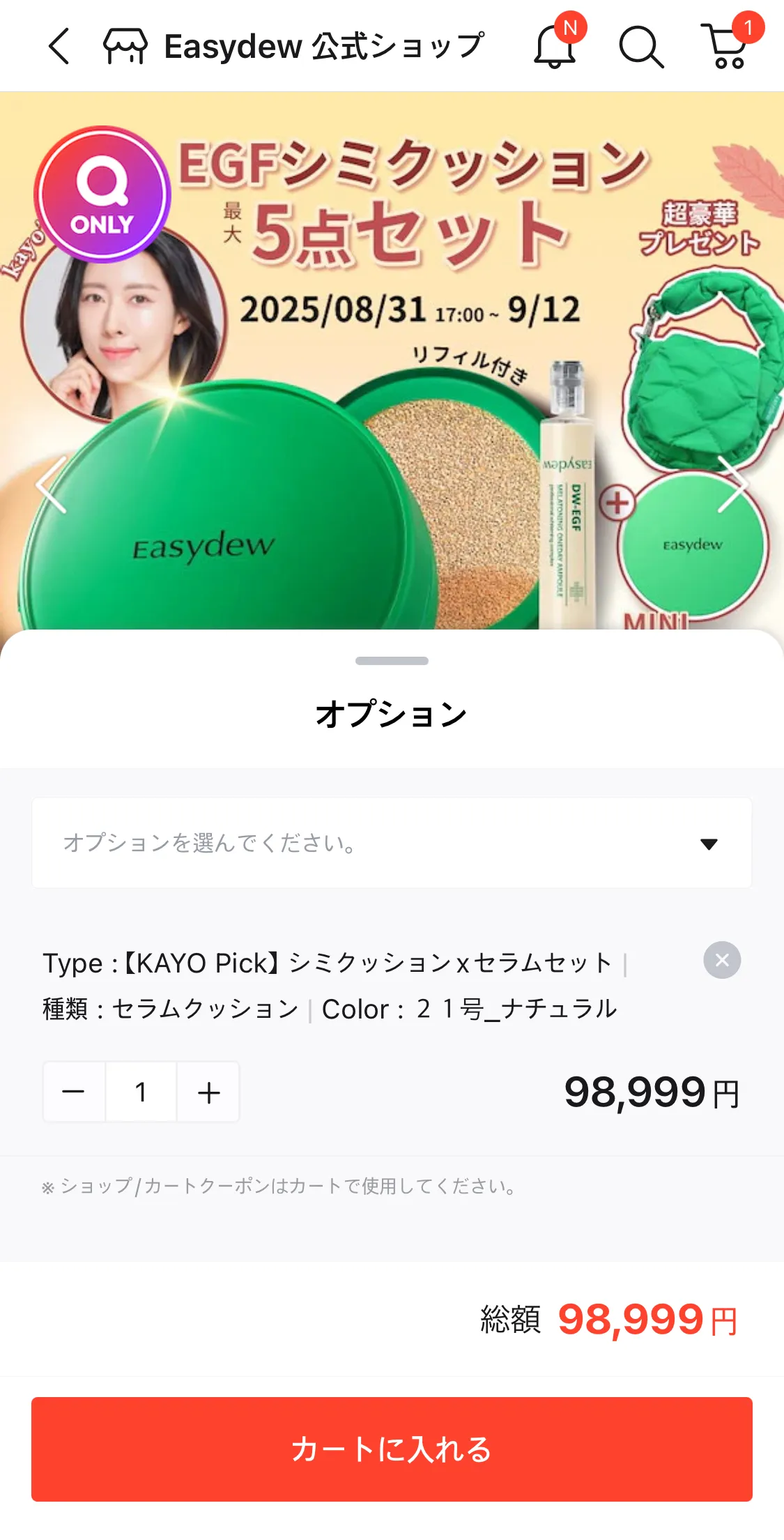Show next product image
Image resolution: width=784 pixels, height=1540 pixels.
click(732, 485)
